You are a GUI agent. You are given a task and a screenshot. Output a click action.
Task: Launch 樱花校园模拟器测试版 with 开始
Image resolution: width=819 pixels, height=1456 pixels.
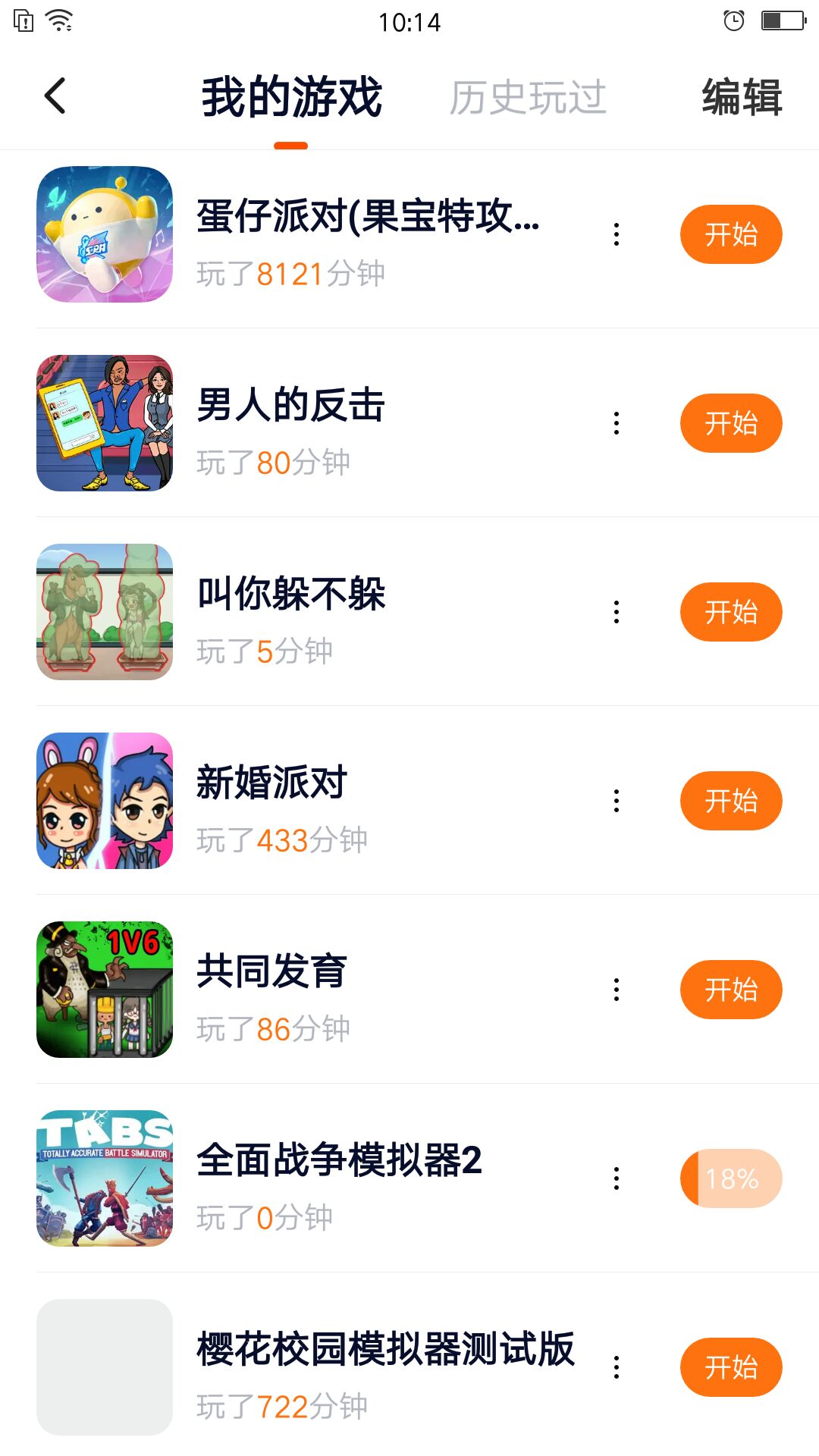pos(730,1367)
